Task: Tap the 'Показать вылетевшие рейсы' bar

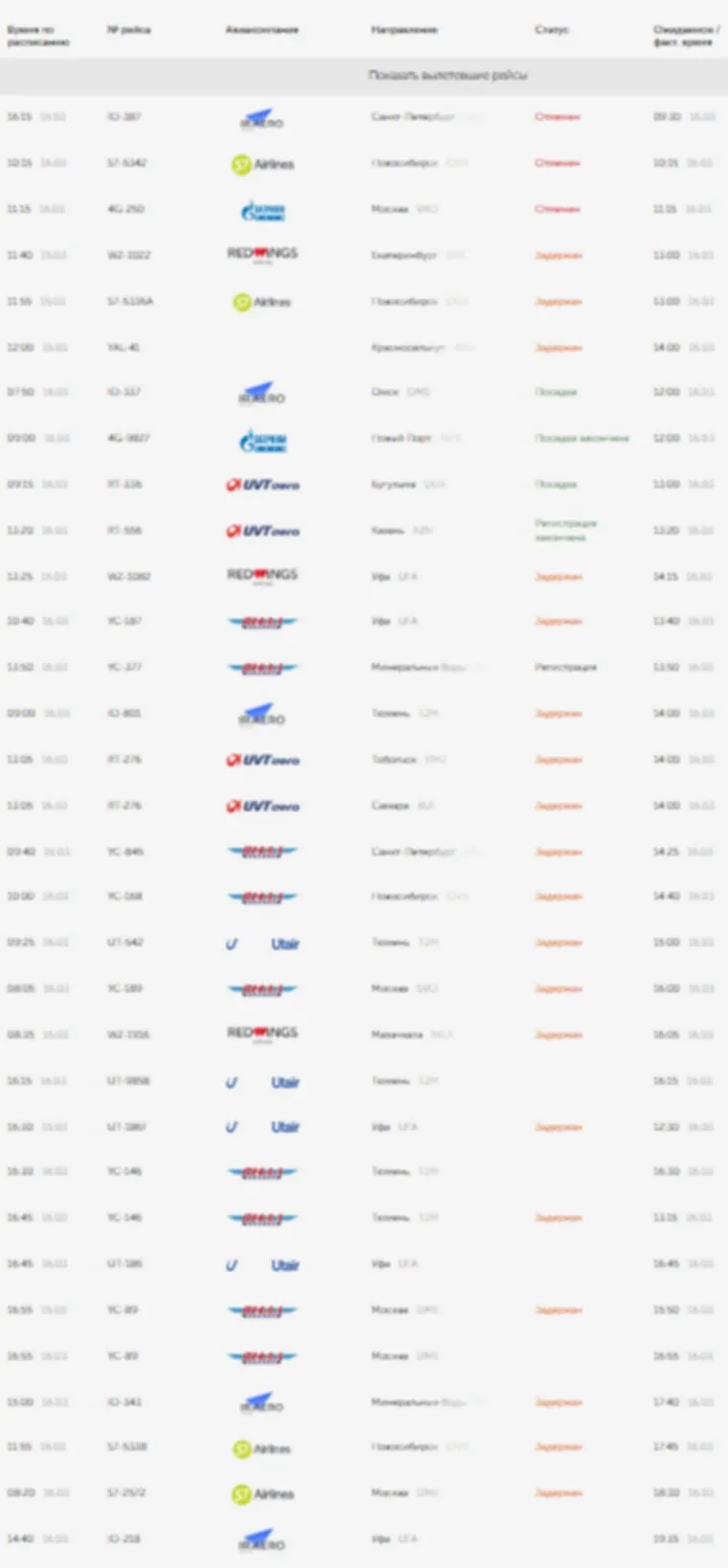Action: click(x=447, y=75)
